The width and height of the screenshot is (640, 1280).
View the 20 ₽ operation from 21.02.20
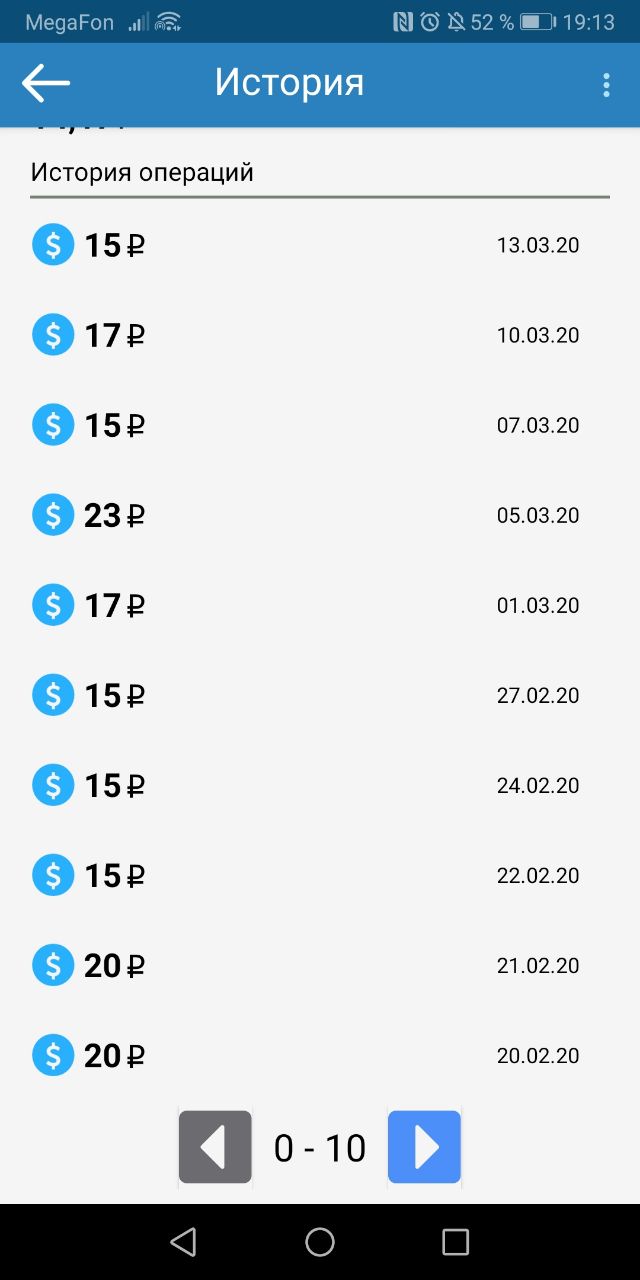[320, 965]
